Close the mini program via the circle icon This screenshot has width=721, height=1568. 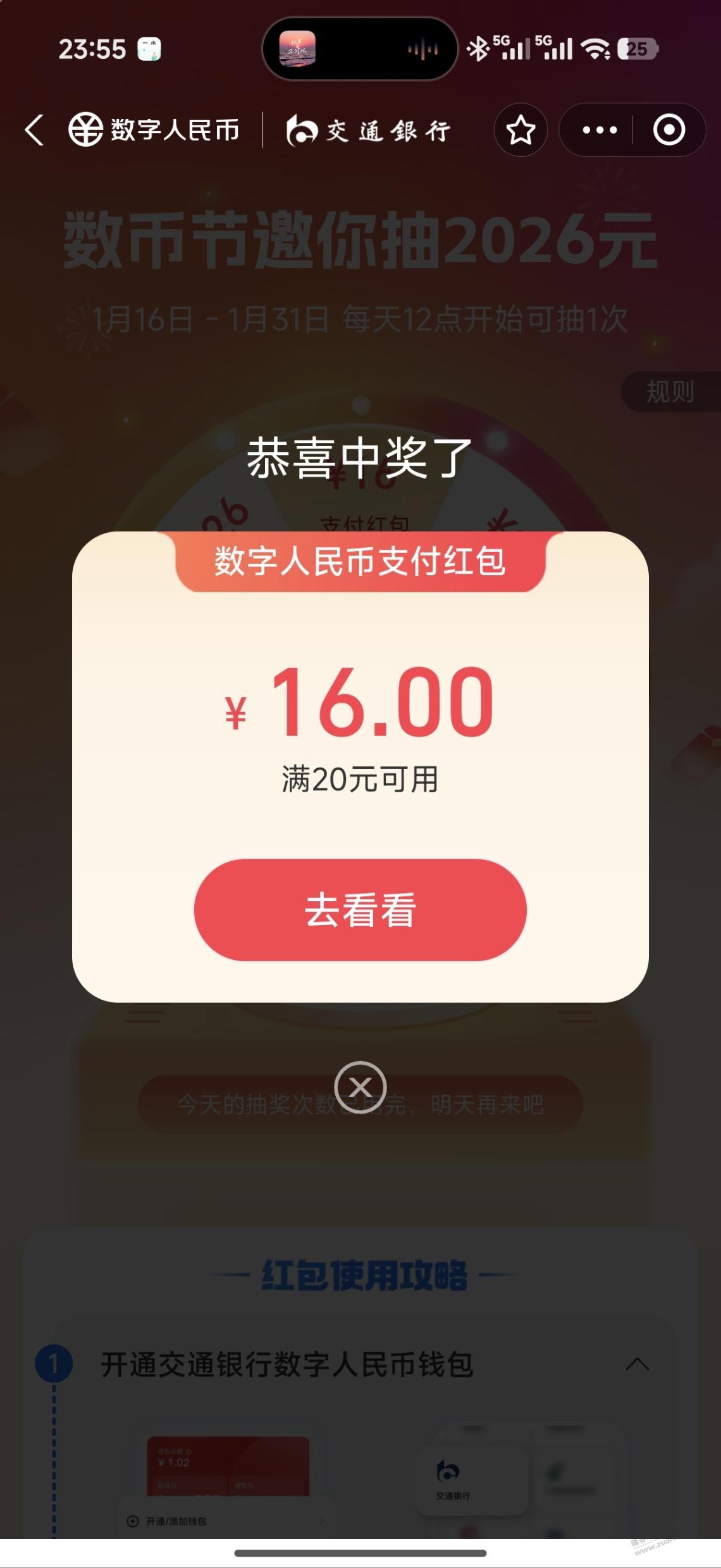669,130
